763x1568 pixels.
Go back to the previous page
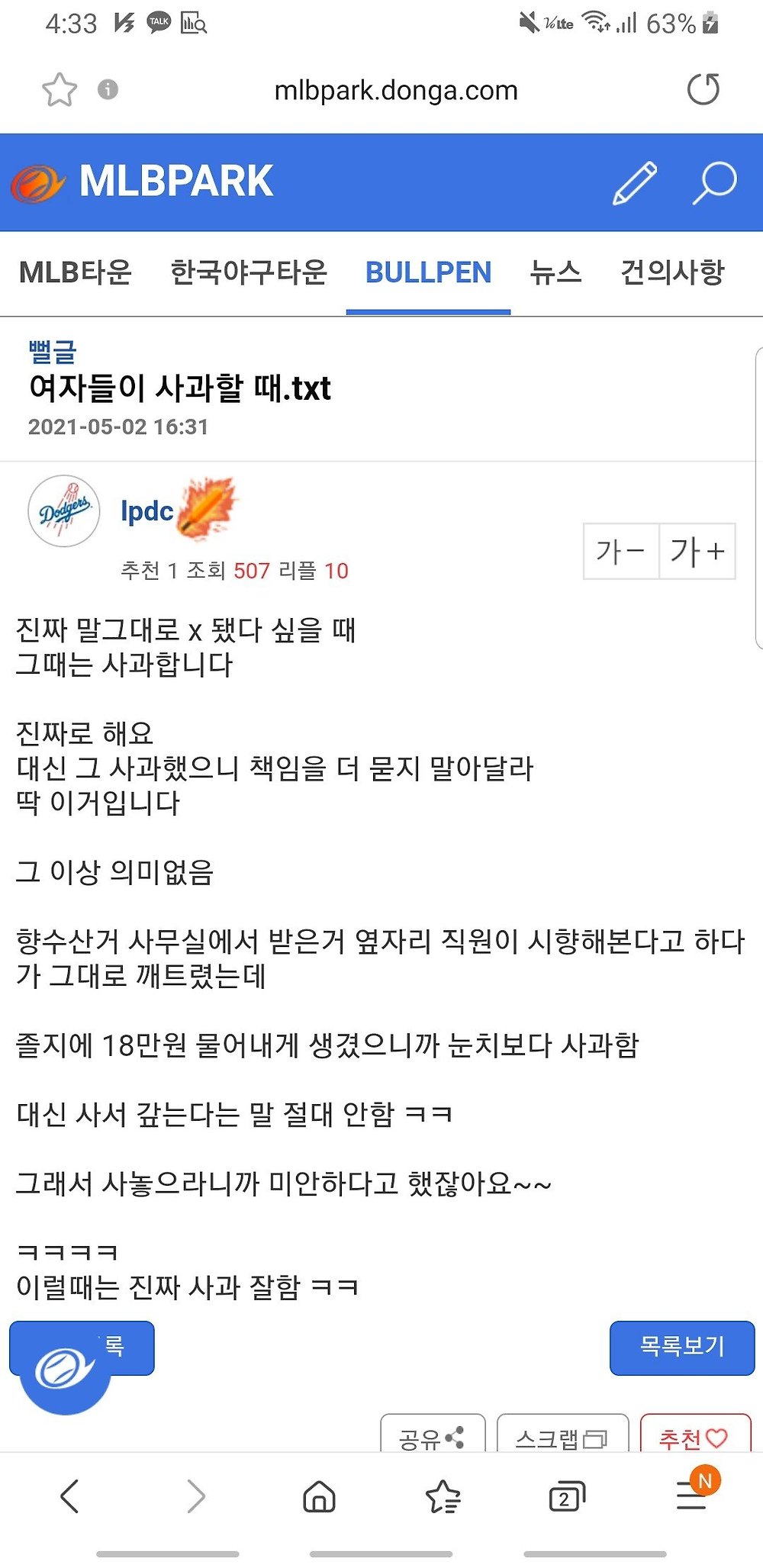click(x=69, y=1496)
